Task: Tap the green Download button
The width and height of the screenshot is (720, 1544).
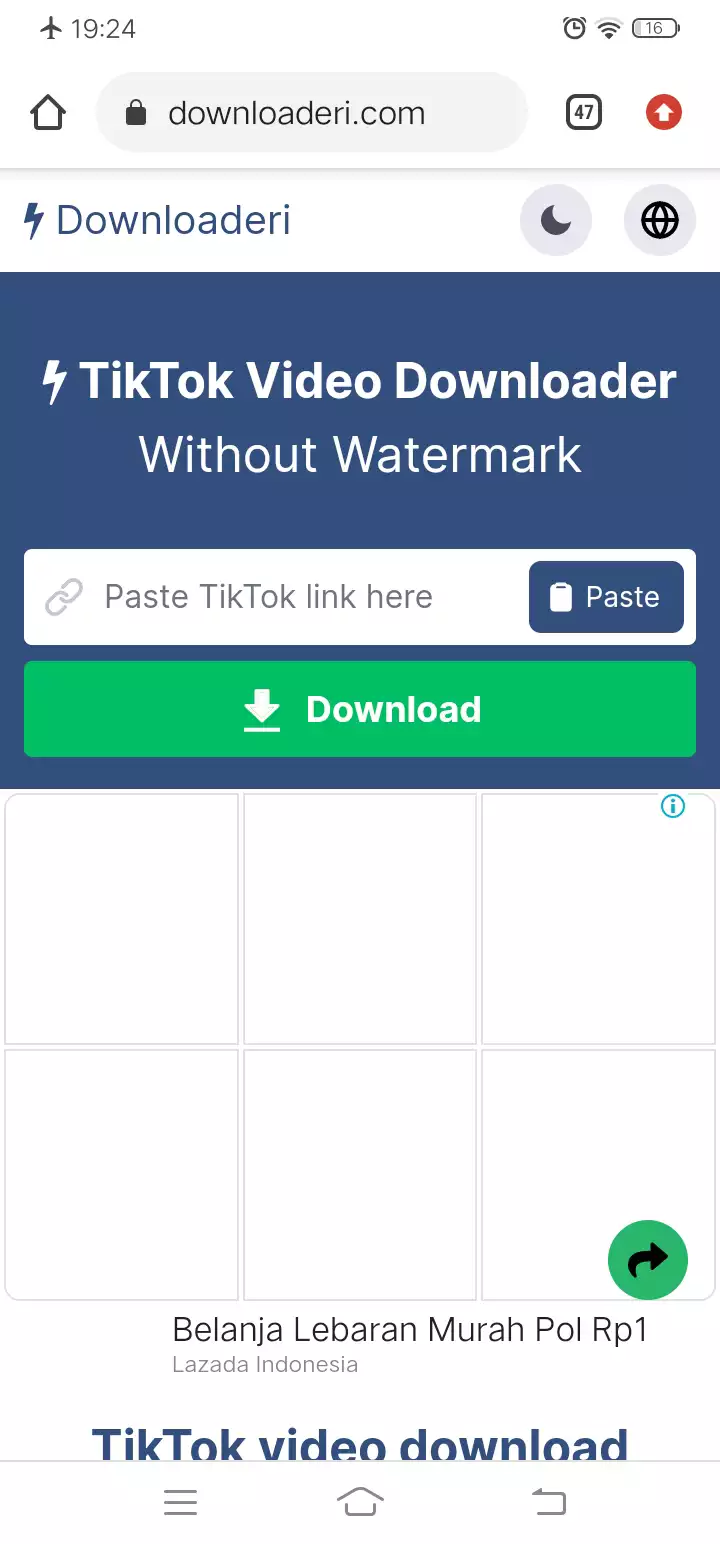Action: [360, 709]
